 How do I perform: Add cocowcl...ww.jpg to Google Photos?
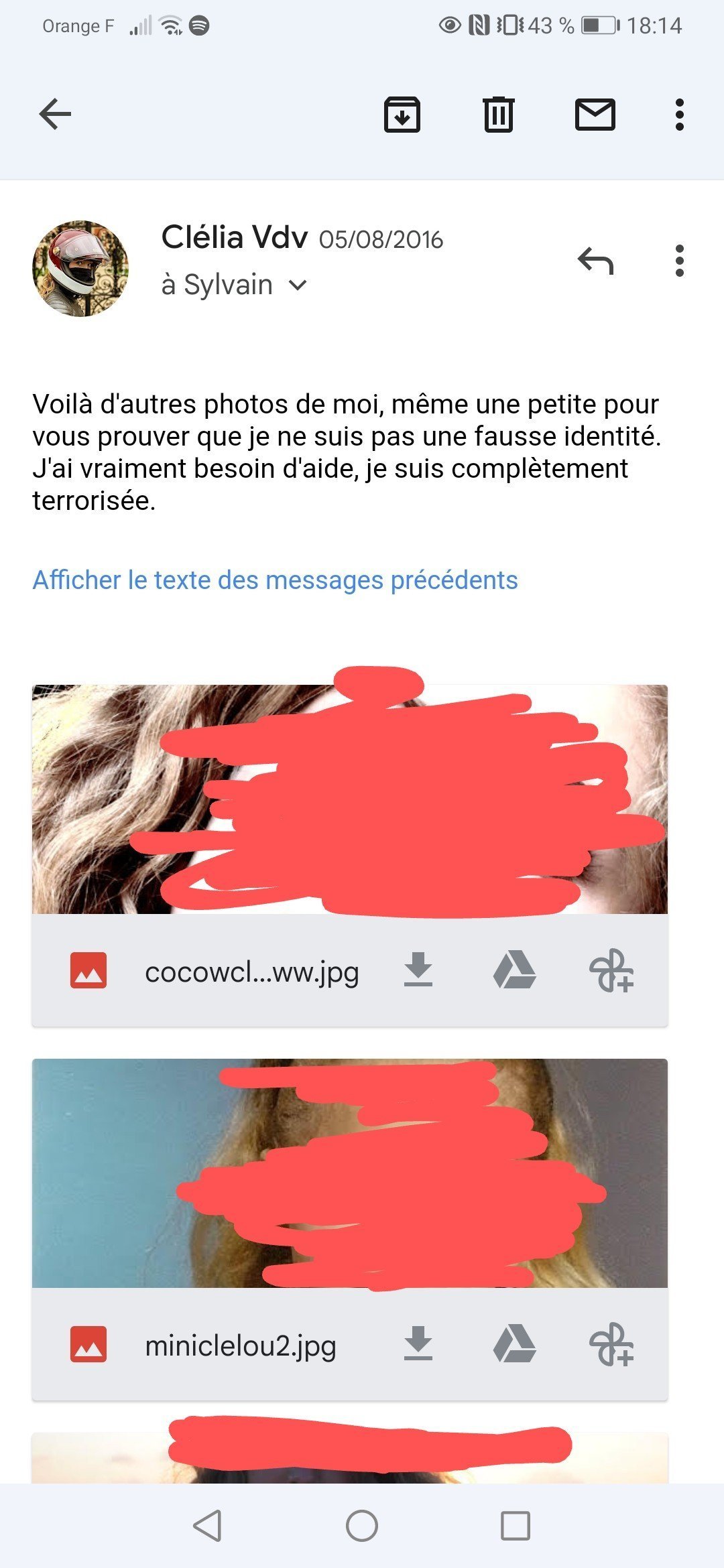click(611, 970)
